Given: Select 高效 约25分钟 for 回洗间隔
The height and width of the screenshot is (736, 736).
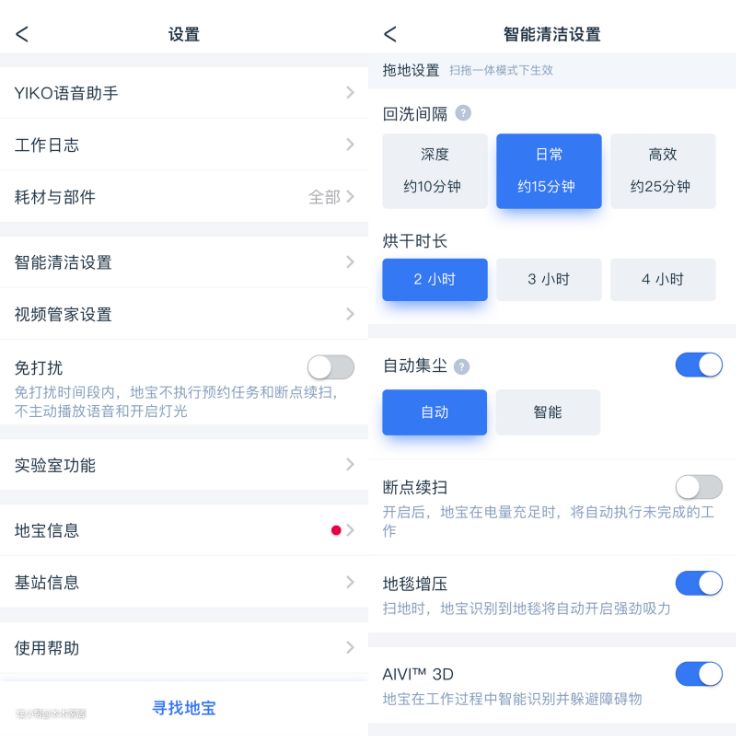Looking at the screenshot, I should tap(662, 171).
